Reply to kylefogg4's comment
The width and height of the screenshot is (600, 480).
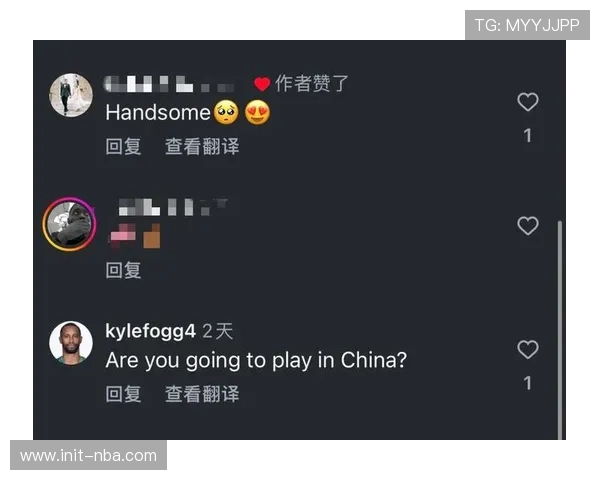[123, 393]
